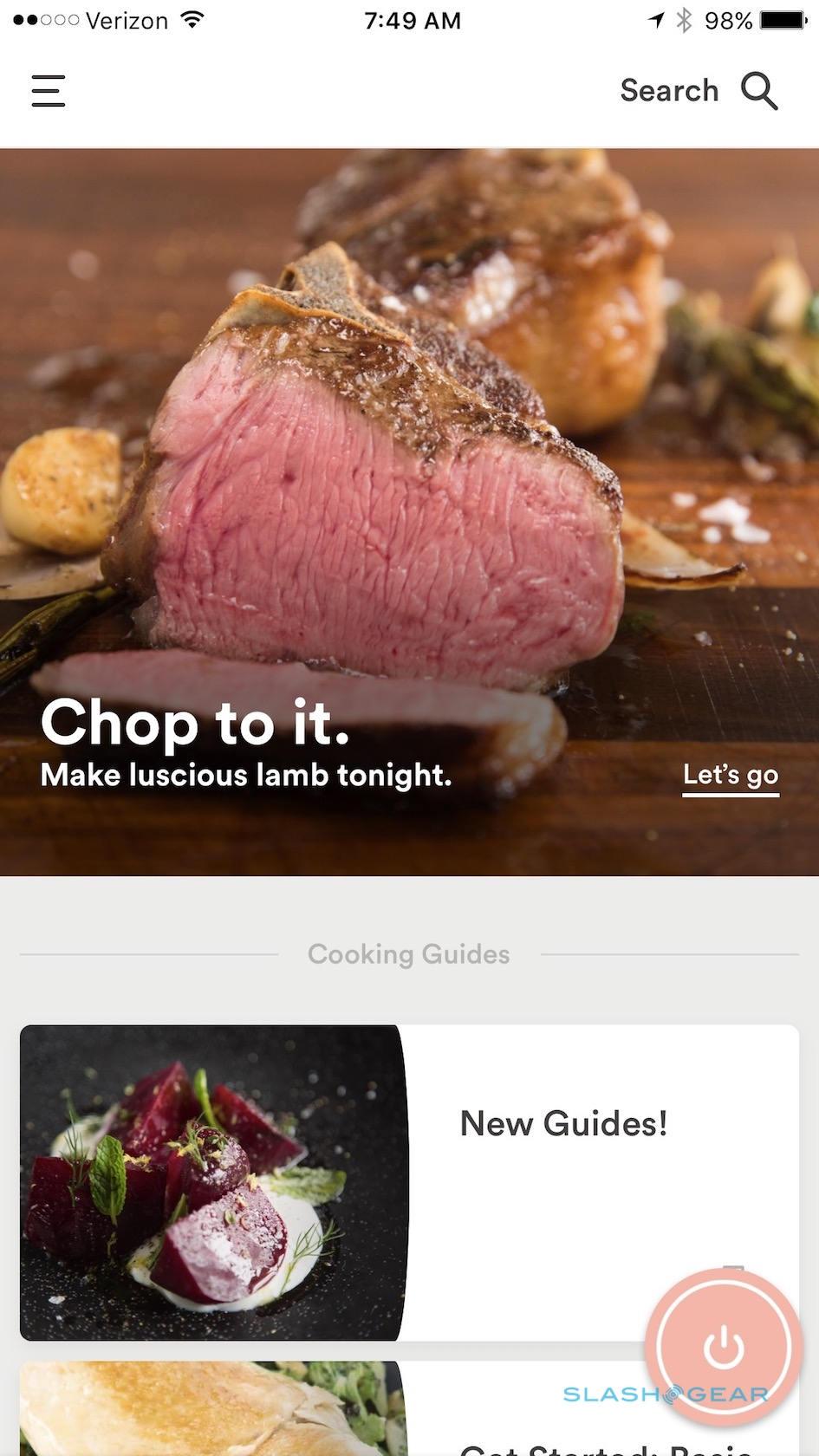
Task: Tap the Search magnifier icon
Action: click(759, 91)
